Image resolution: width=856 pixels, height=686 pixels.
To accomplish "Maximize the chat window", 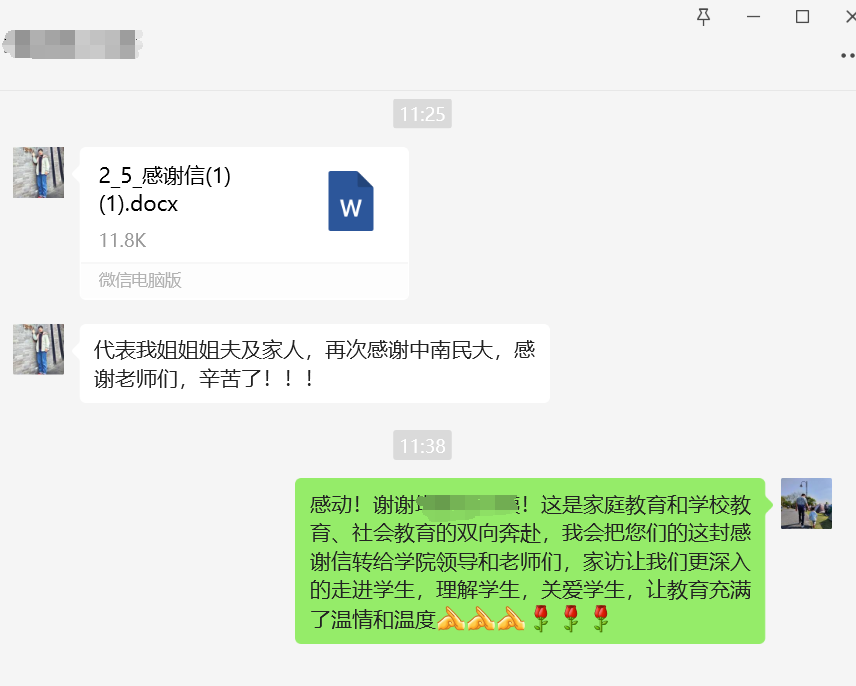I will [802, 16].
